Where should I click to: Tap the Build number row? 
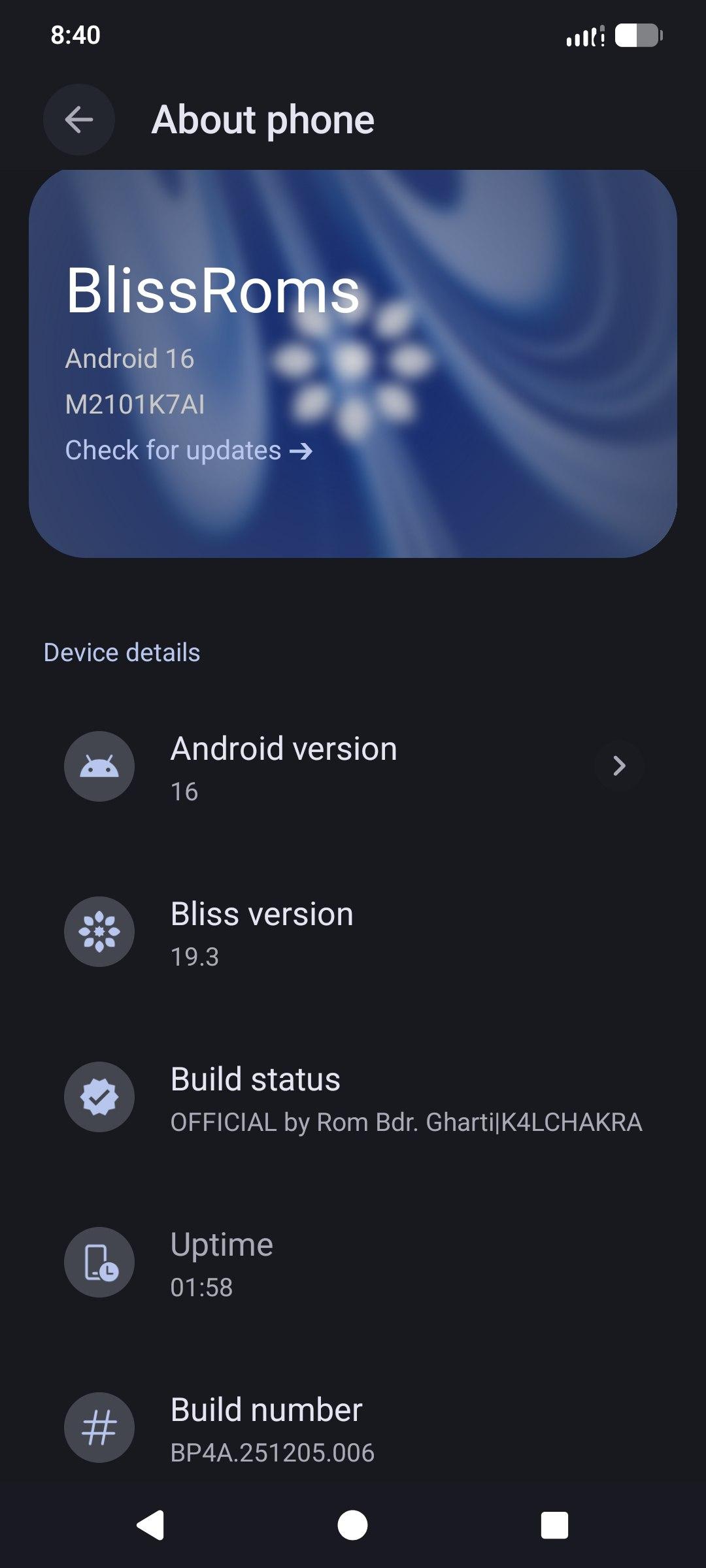click(353, 1428)
